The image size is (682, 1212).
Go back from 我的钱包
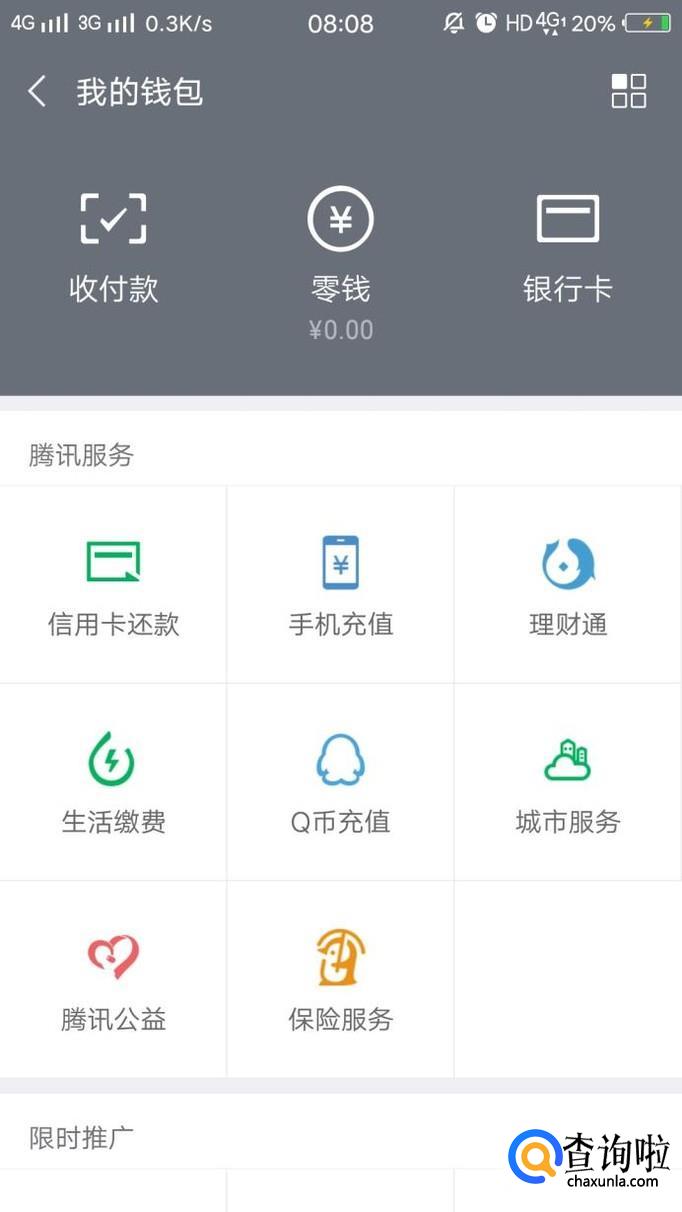click(37, 92)
